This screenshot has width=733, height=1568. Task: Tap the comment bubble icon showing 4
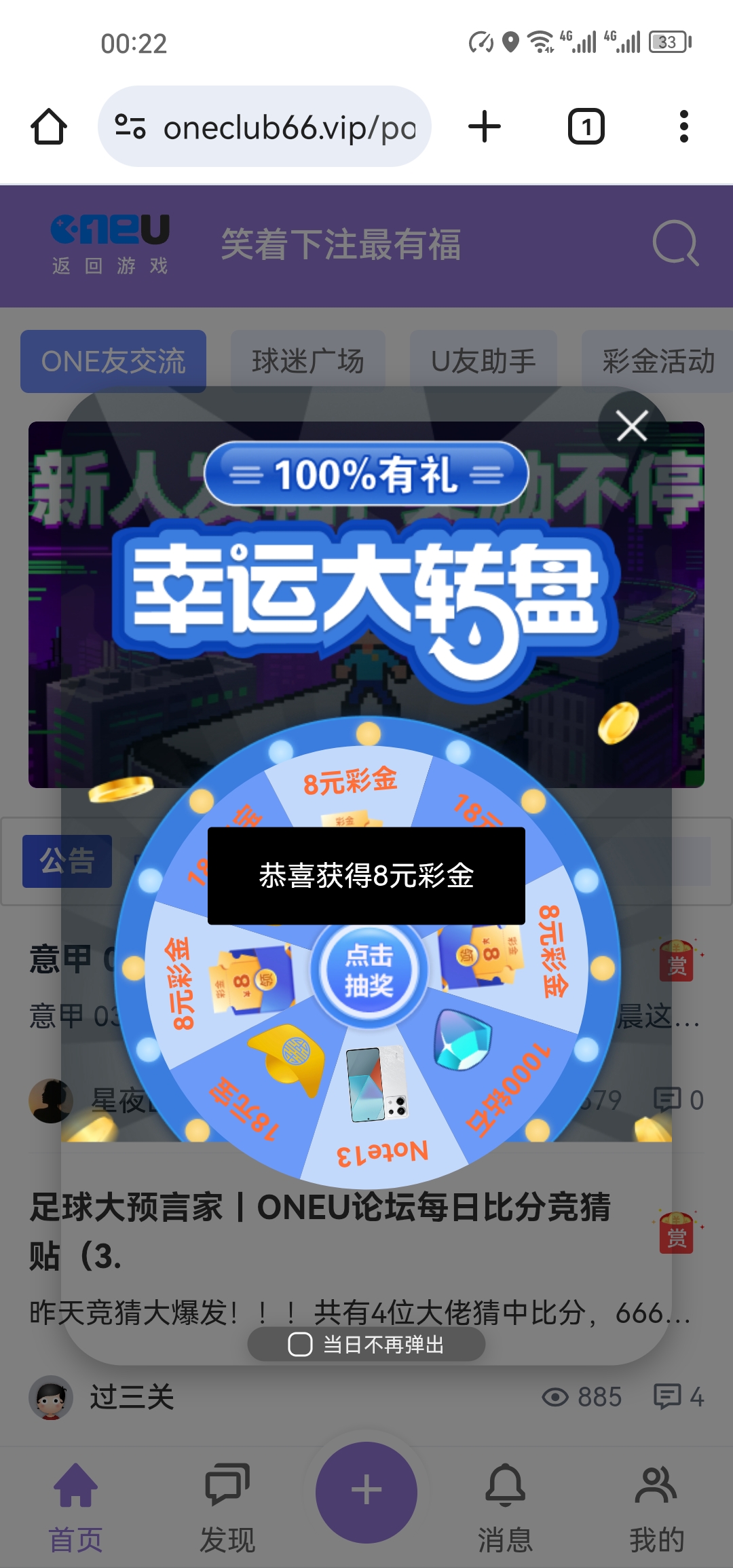[x=670, y=1398]
